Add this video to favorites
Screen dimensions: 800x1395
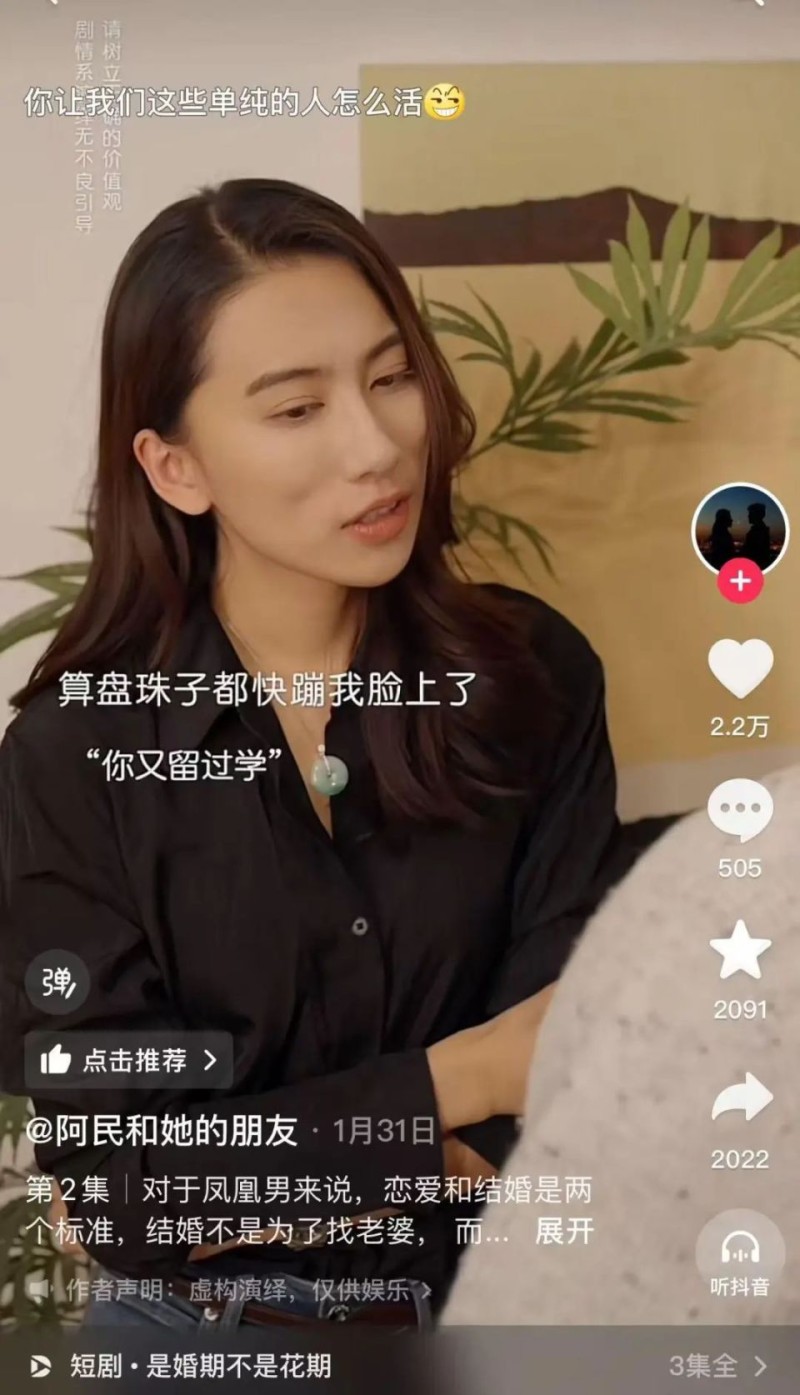click(x=740, y=951)
